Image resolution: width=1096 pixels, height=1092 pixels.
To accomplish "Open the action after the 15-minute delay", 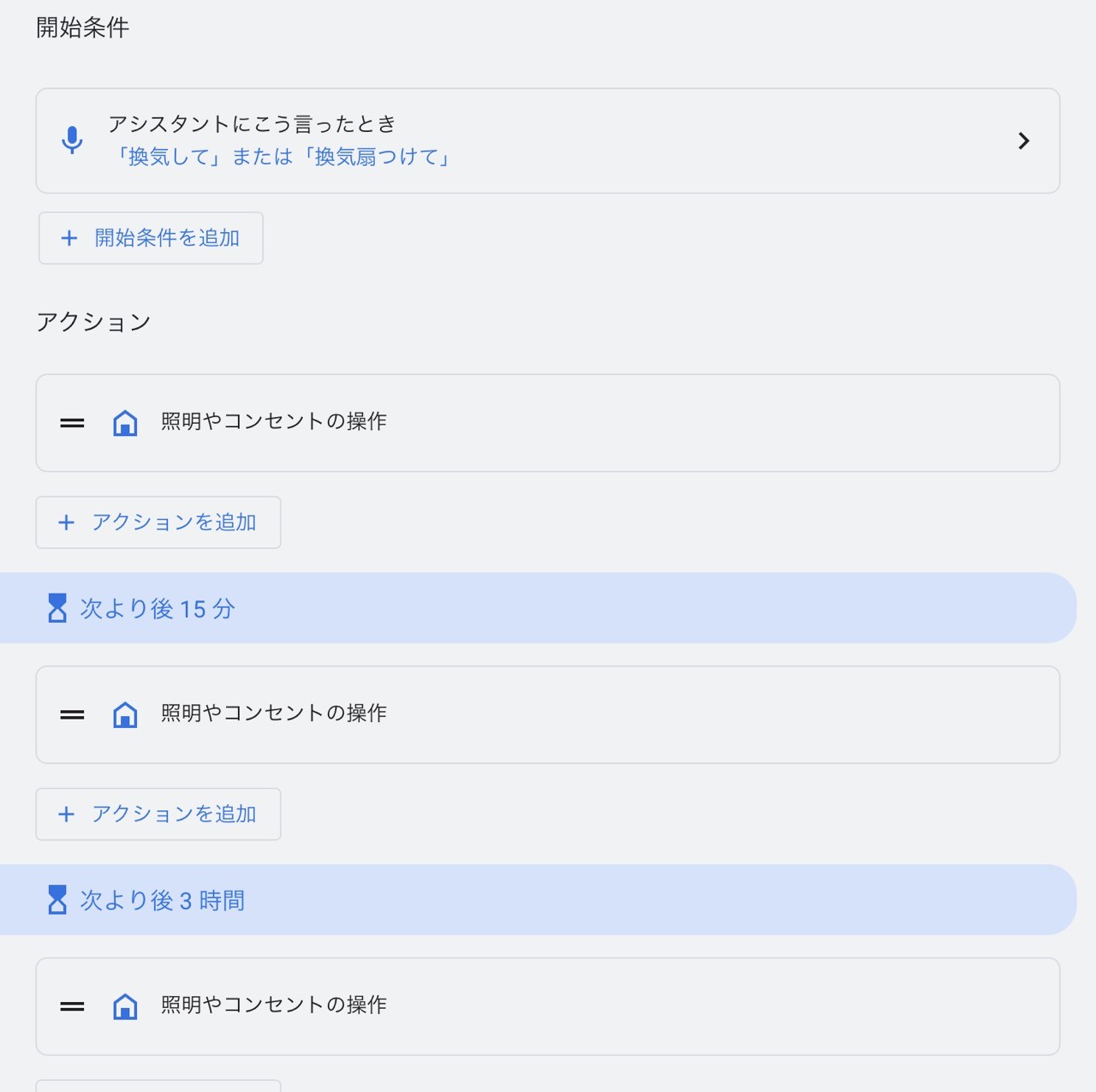I will click(x=547, y=714).
